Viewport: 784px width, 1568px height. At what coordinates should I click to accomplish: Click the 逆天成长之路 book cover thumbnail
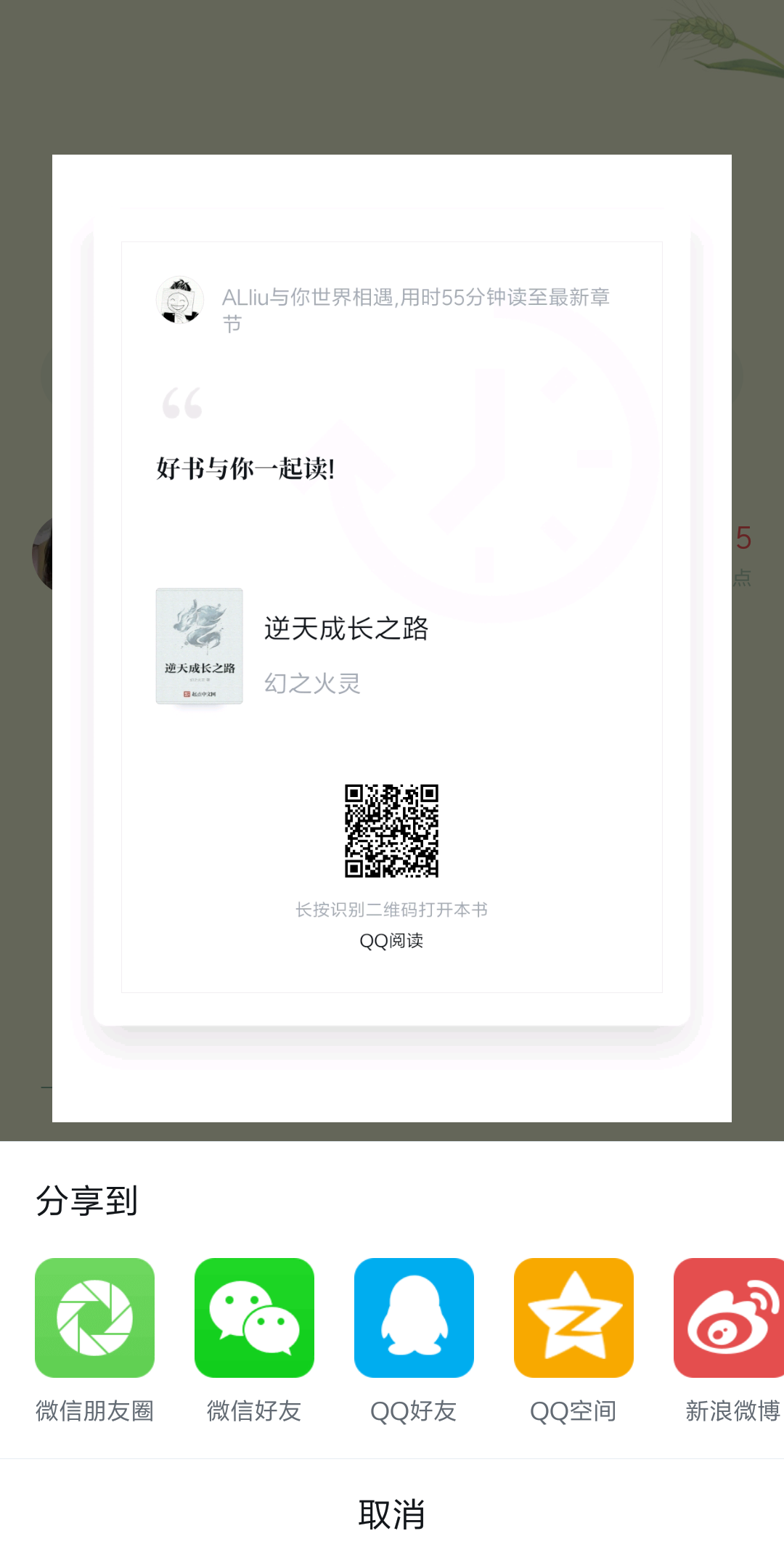(198, 648)
